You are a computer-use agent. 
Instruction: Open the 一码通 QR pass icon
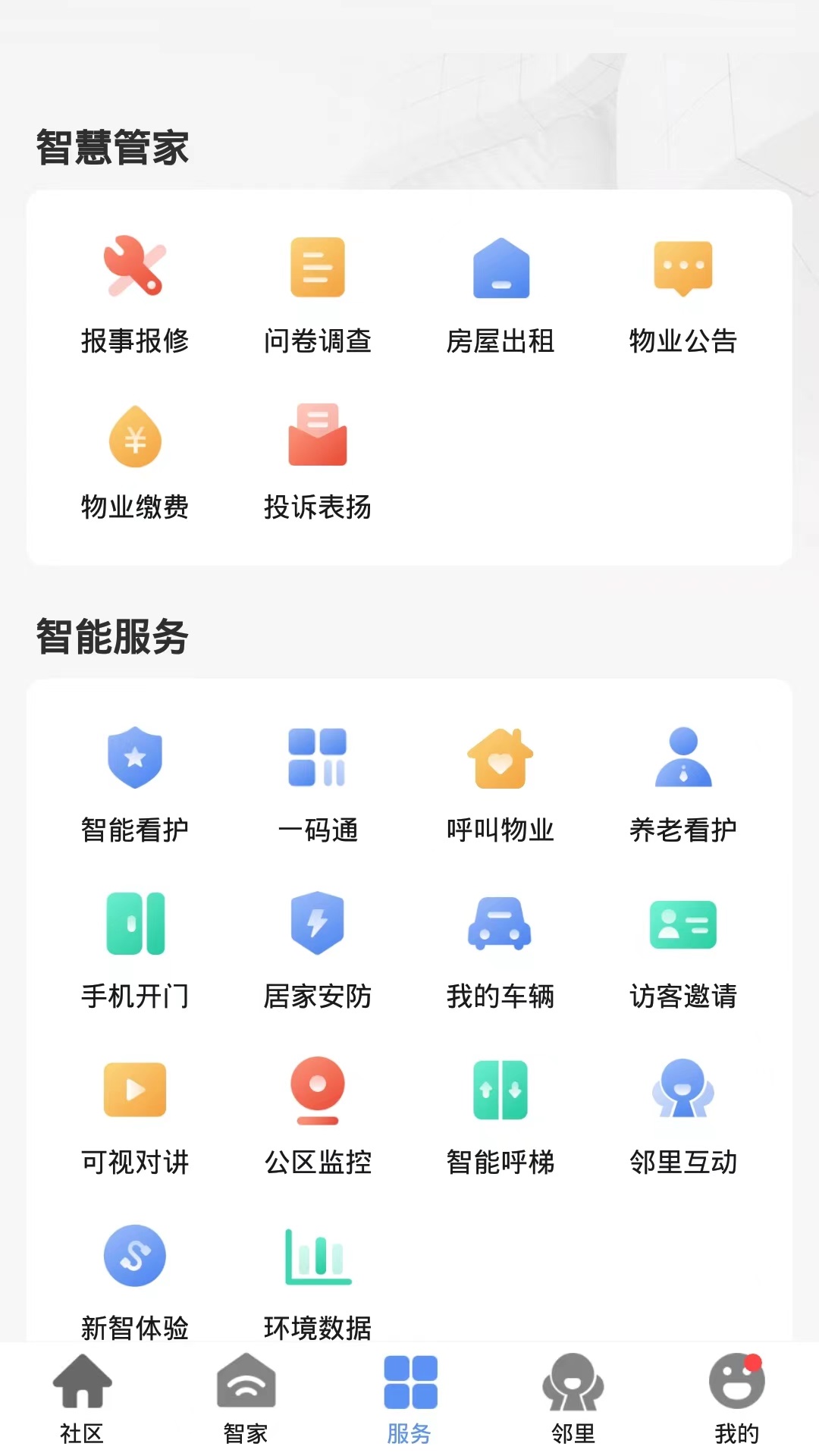(318, 781)
